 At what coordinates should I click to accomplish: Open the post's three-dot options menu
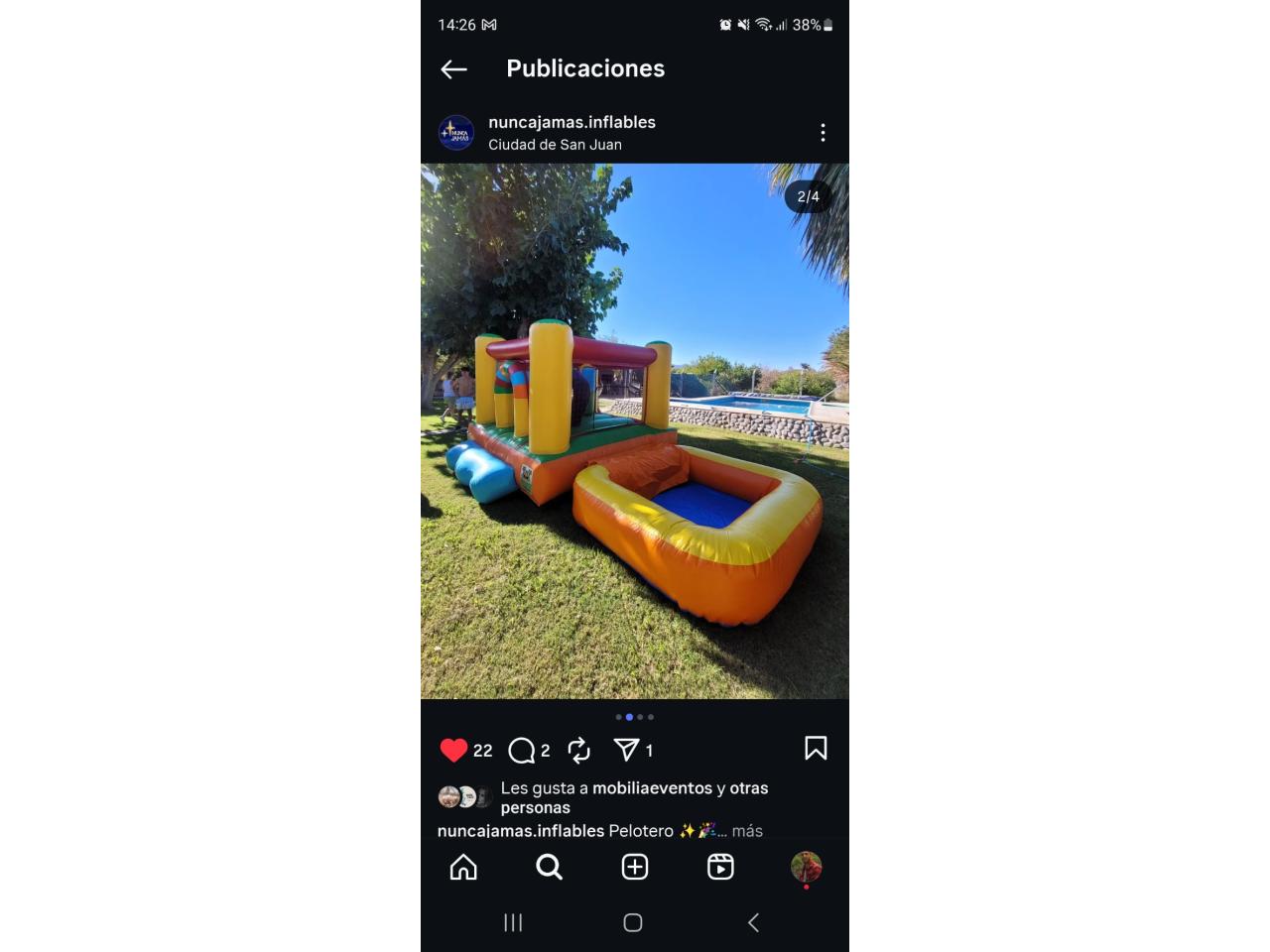coord(823,133)
